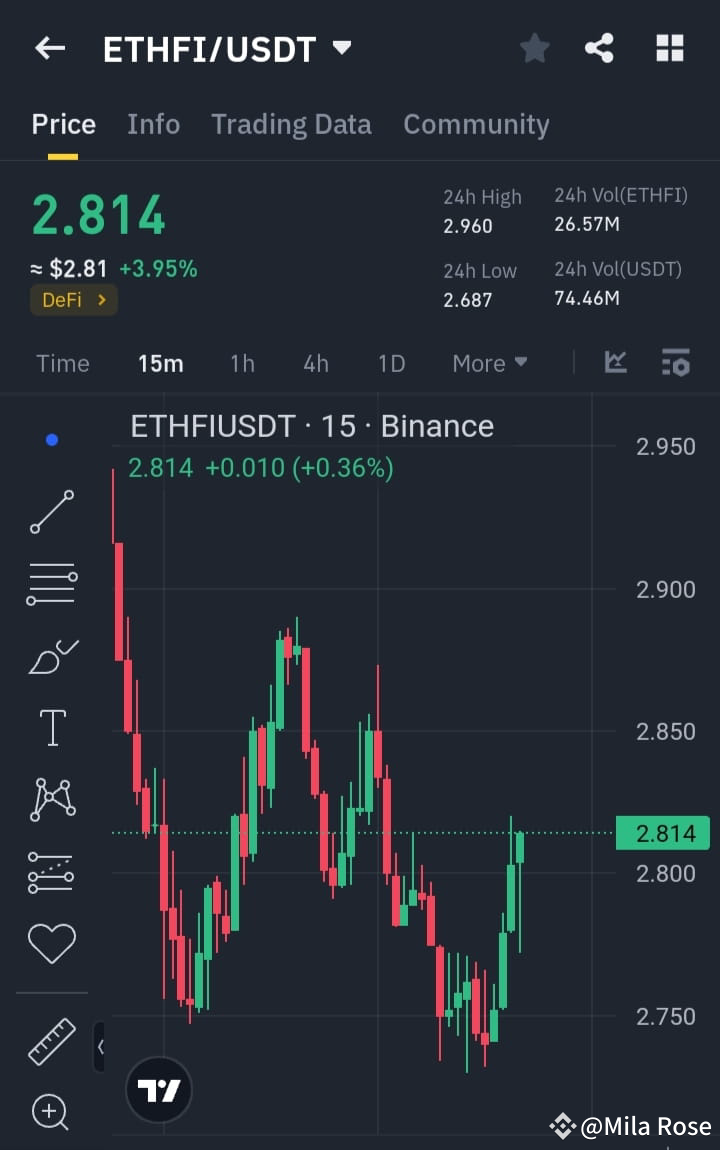Open the ruler measure tool

click(x=52, y=1041)
